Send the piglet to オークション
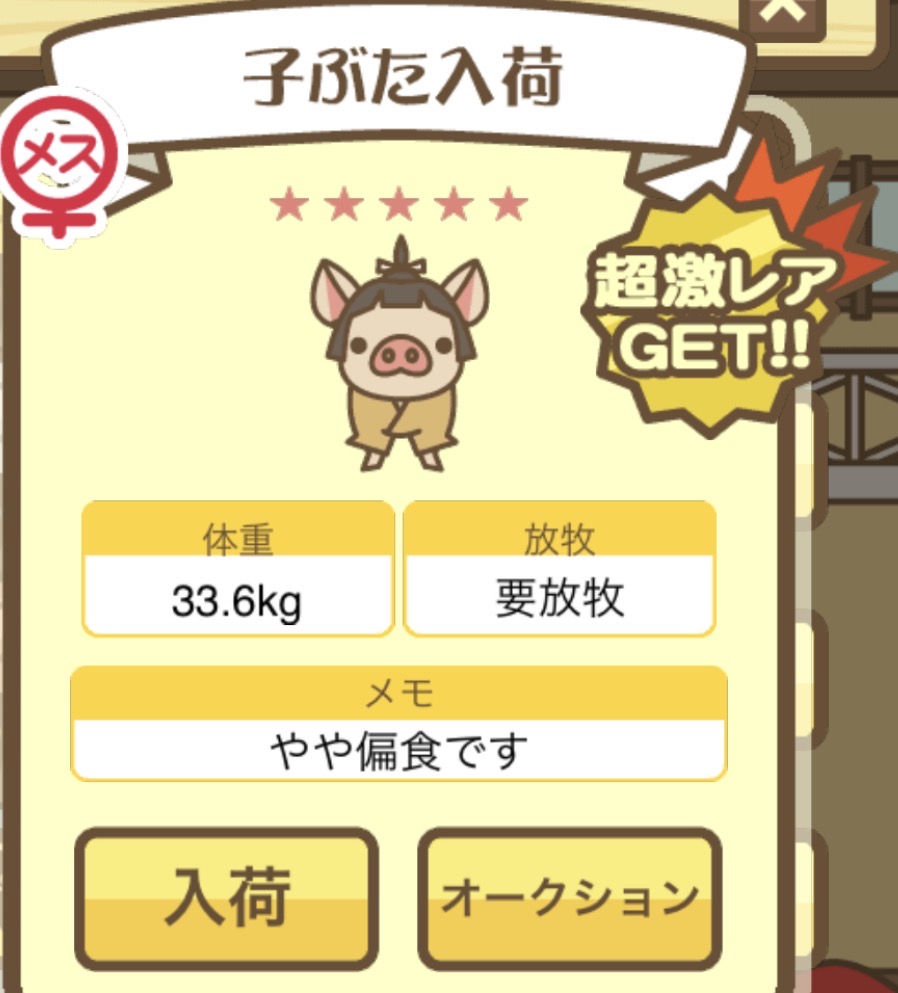898x993 pixels. (x=569, y=897)
